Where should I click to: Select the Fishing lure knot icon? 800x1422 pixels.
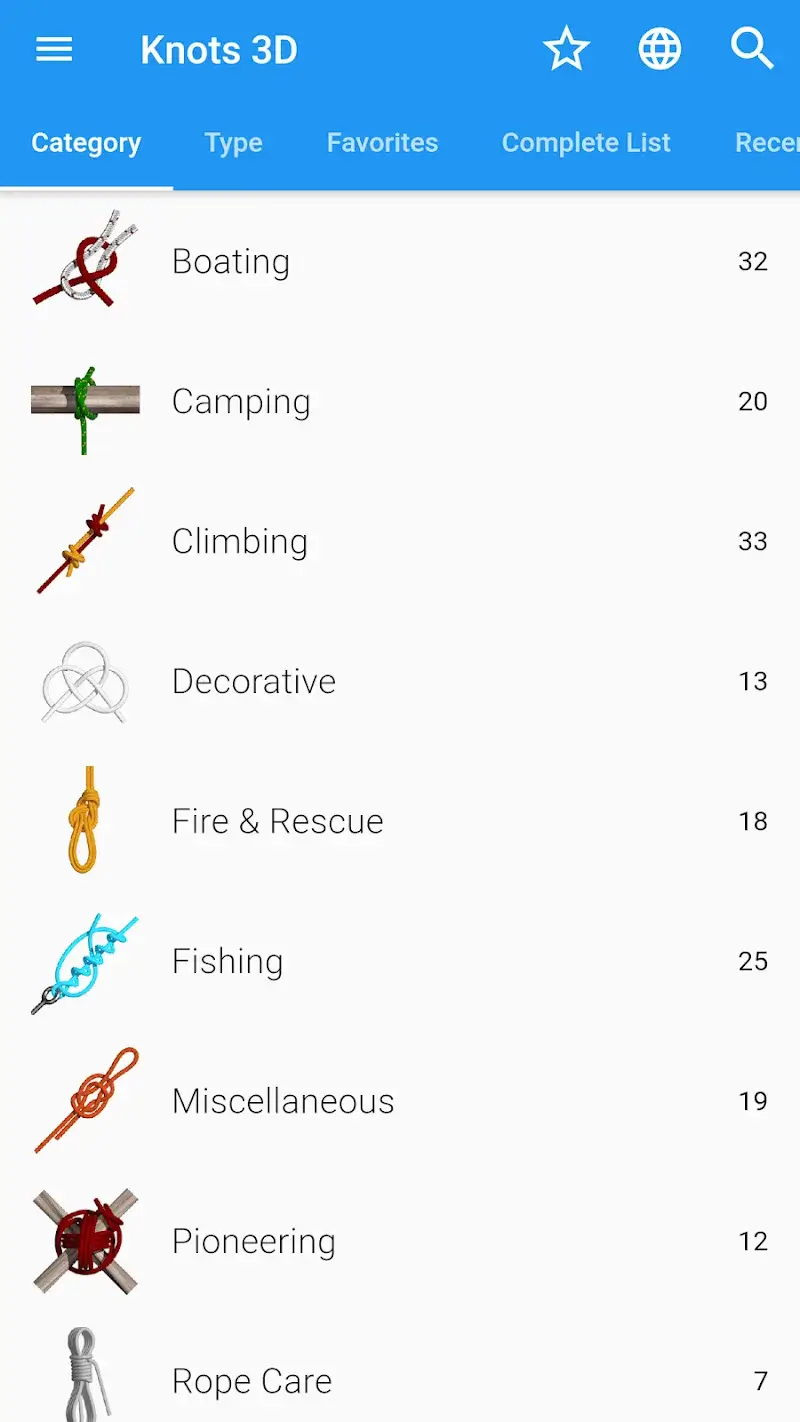(85, 961)
